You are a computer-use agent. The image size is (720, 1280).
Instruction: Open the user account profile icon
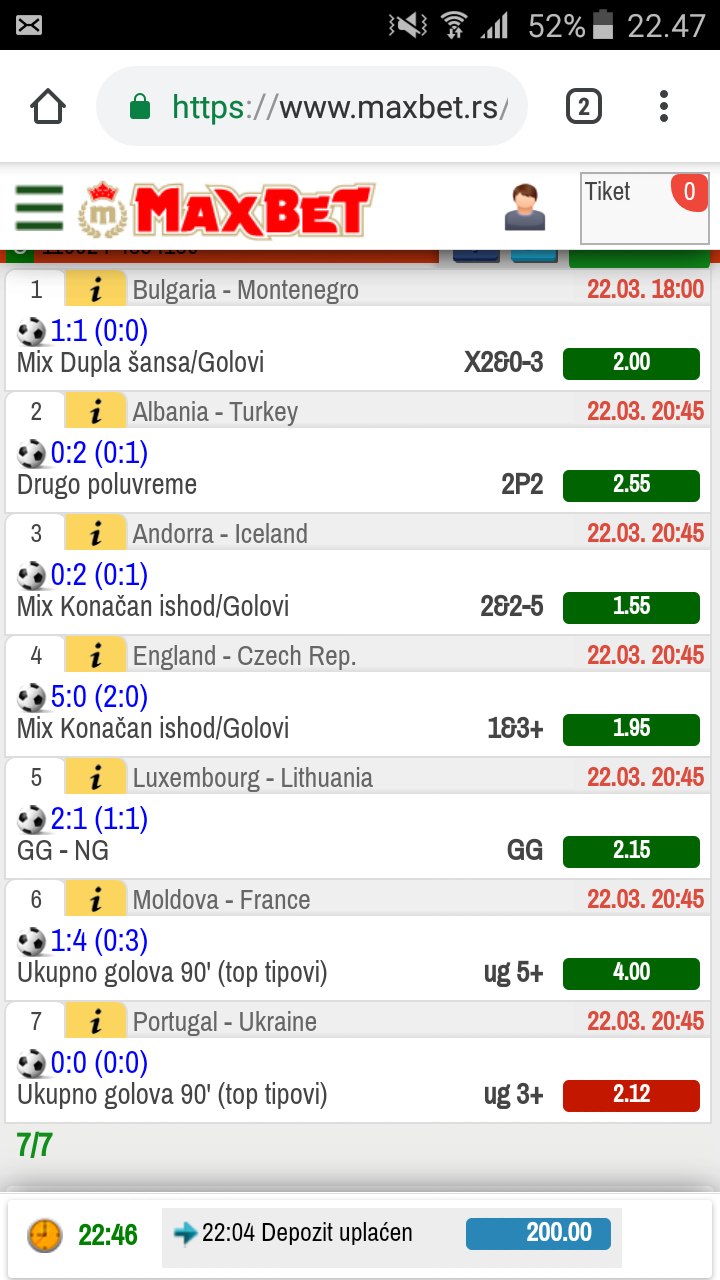pos(525,208)
